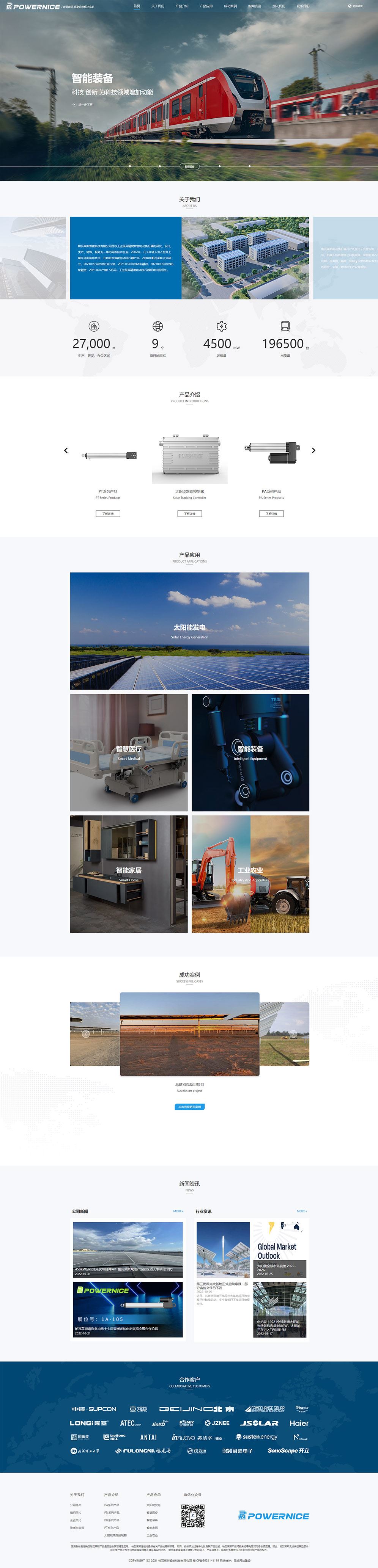This screenshot has height=1568, width=378.
Task: Open 联系我们 in the header
Action: pos(302,6)
